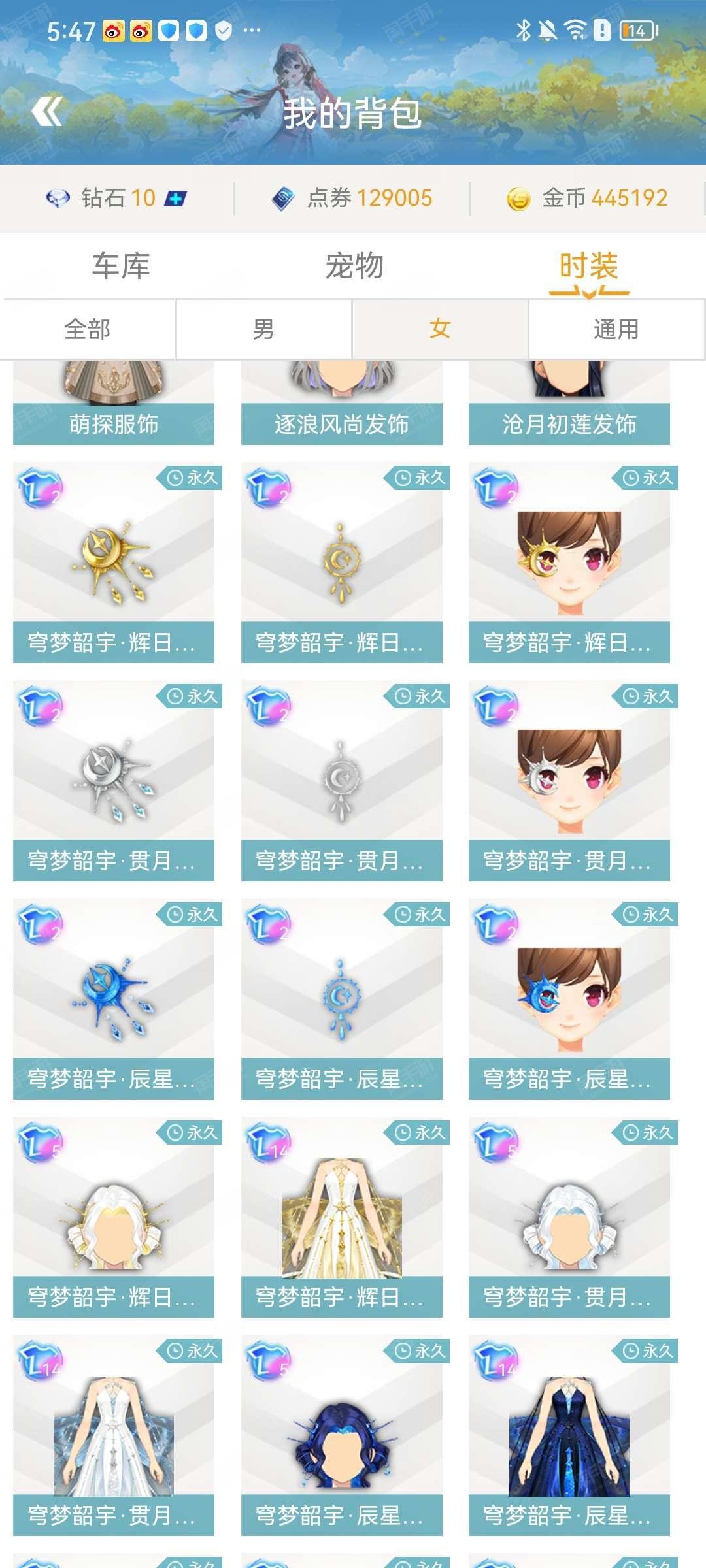The image size is (706, 1568).
Task: Tap the plus icon beside 钻石 10
Action: point(176,198)
